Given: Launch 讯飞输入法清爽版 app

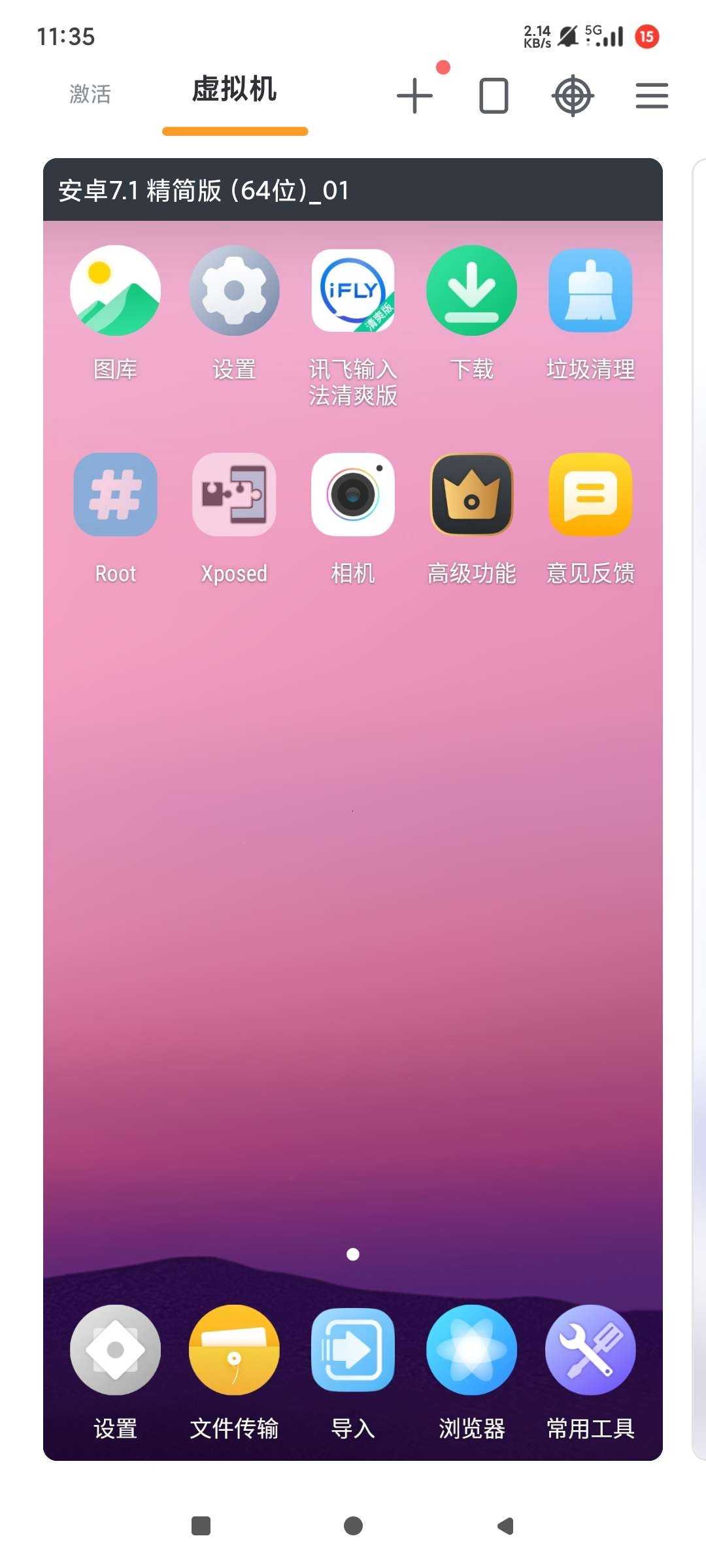Looking at the screenshot, I should (353, 291).
